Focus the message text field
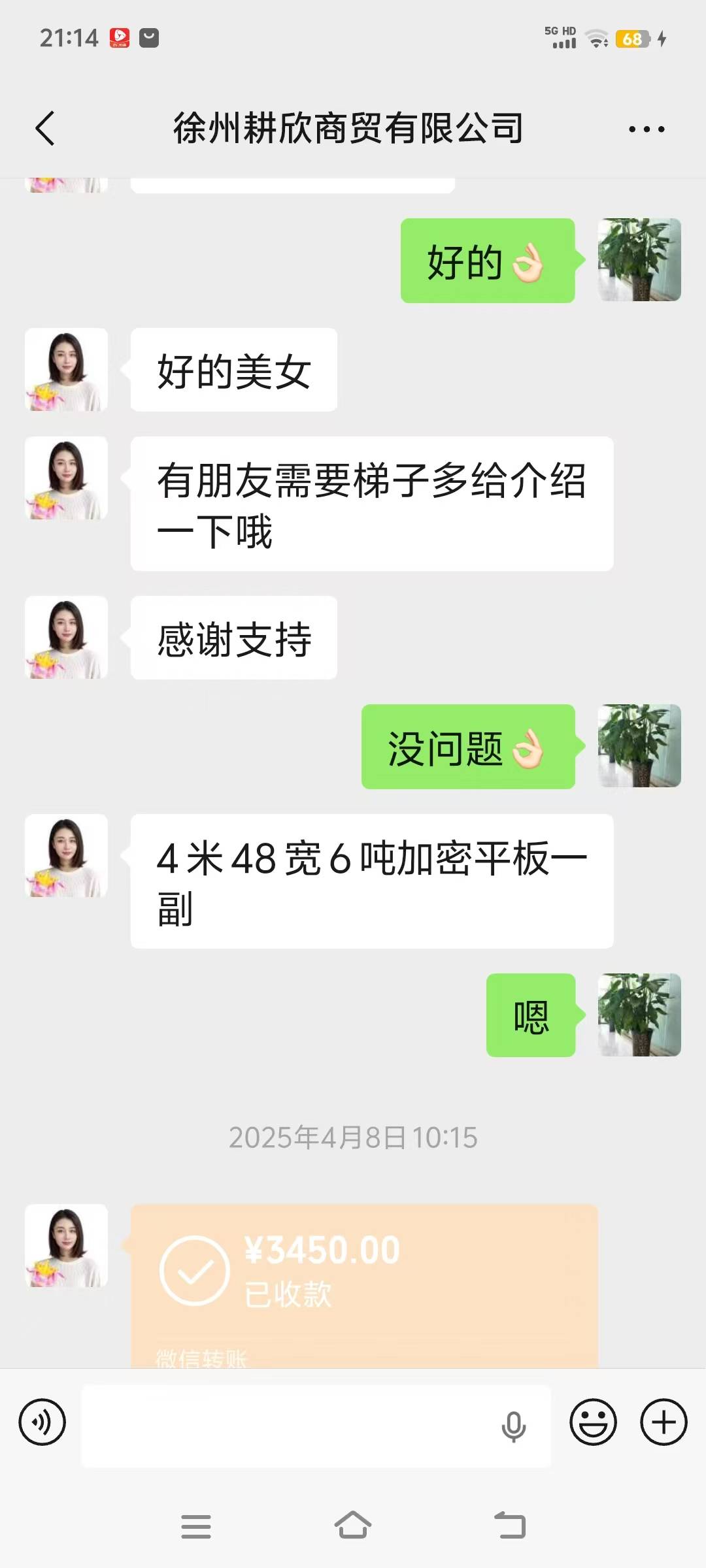 pyautogui.click(x=288, y=1426)
